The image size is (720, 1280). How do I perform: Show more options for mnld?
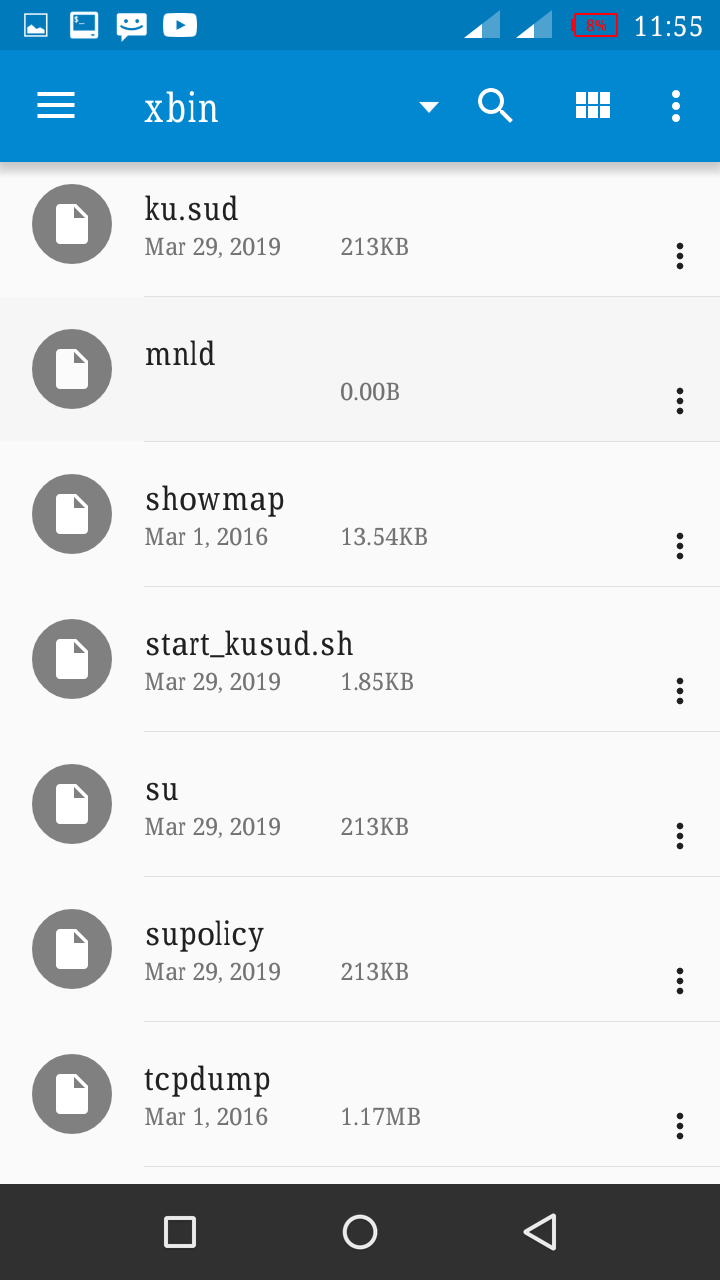coord(680,401)
